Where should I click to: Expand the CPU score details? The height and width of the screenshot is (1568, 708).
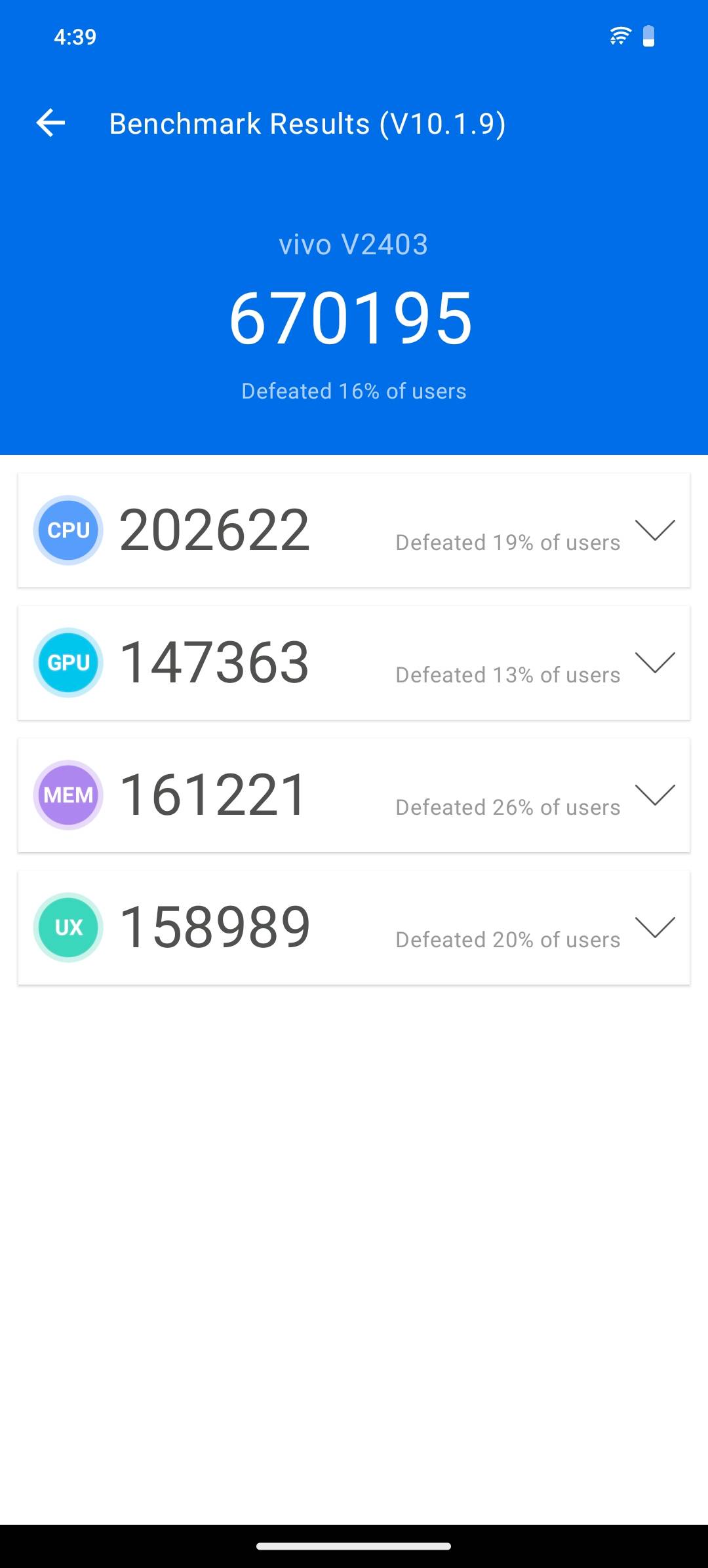pyautogui.click(x=654, y=530)
